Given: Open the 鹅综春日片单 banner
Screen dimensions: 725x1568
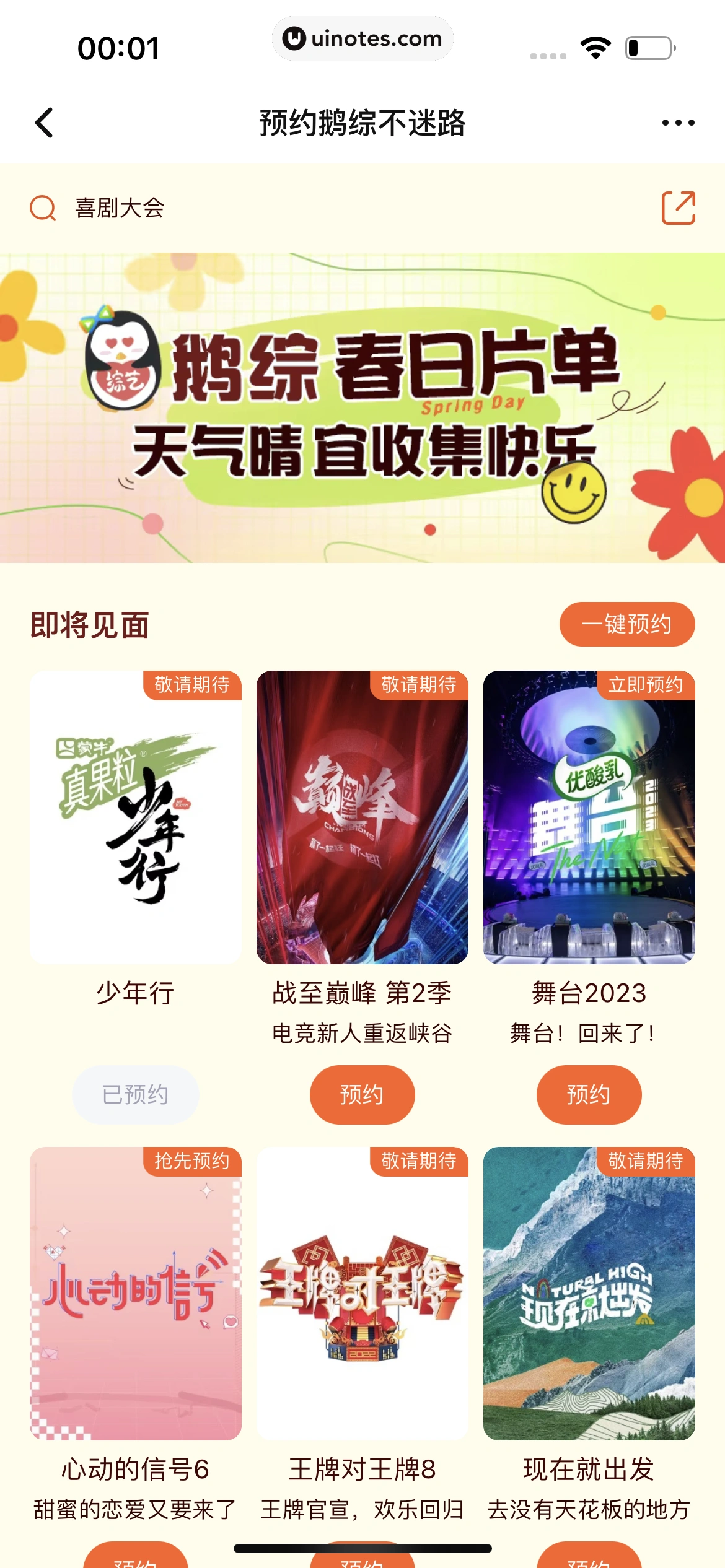Looking at the screenshot, I should click(x=362, y=407).
